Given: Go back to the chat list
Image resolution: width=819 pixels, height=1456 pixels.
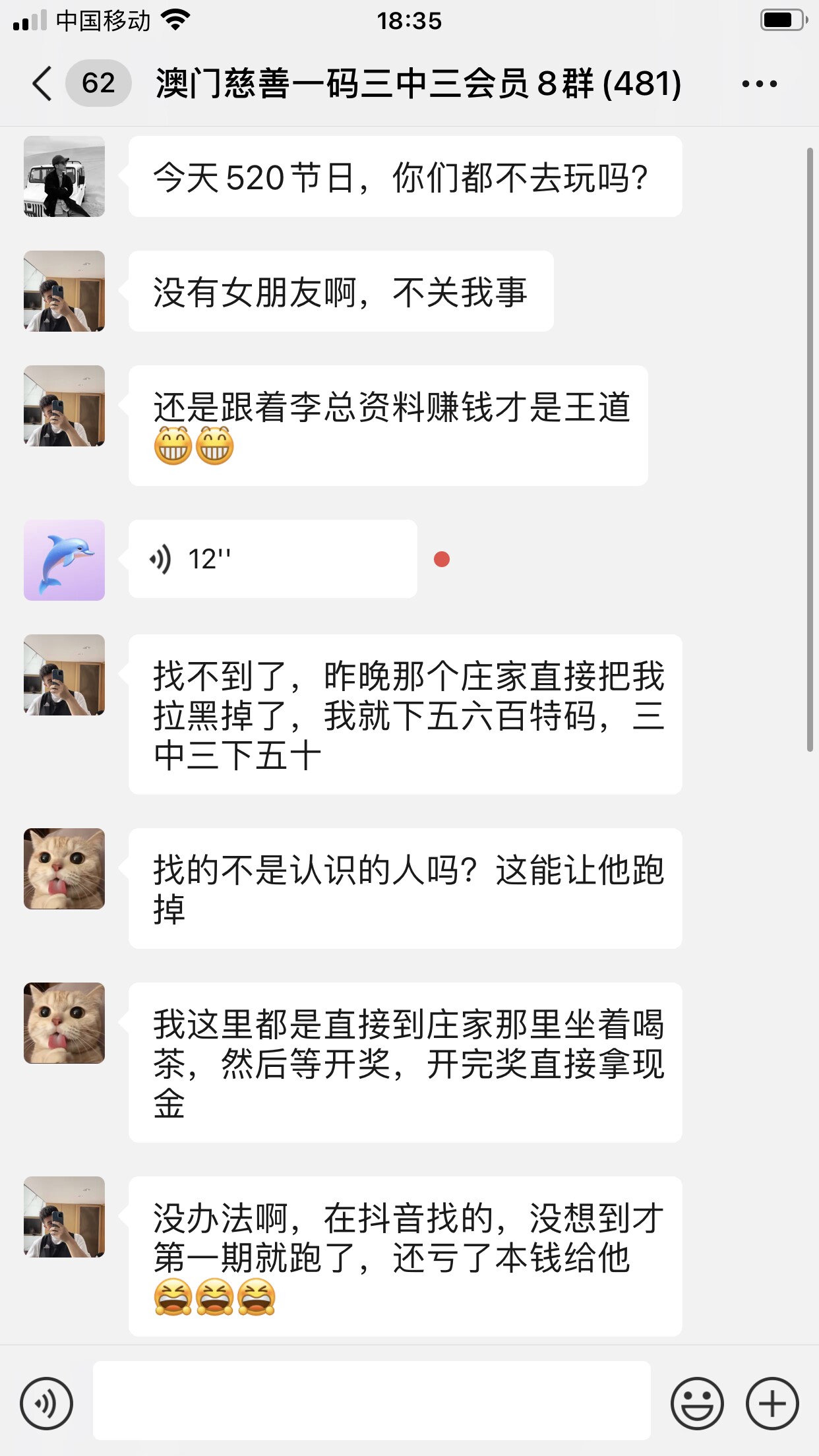Looking at the screenshot, I should click(42, 84).
